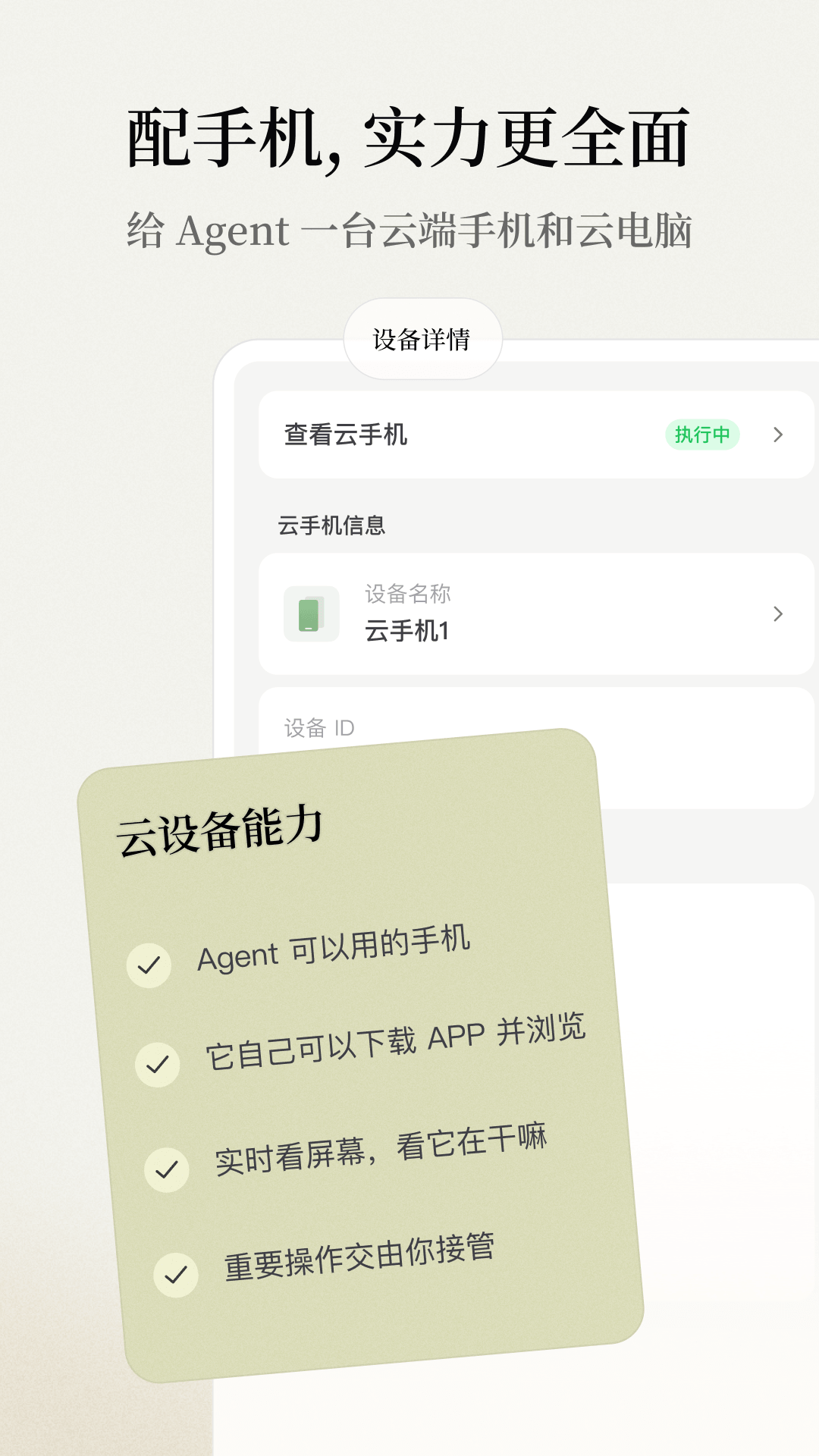Image resolution: width=819 pixels, height=1456 pixels.
Task: Expand the 查看云手机 row via its right chevron
Action: point(777,435)
